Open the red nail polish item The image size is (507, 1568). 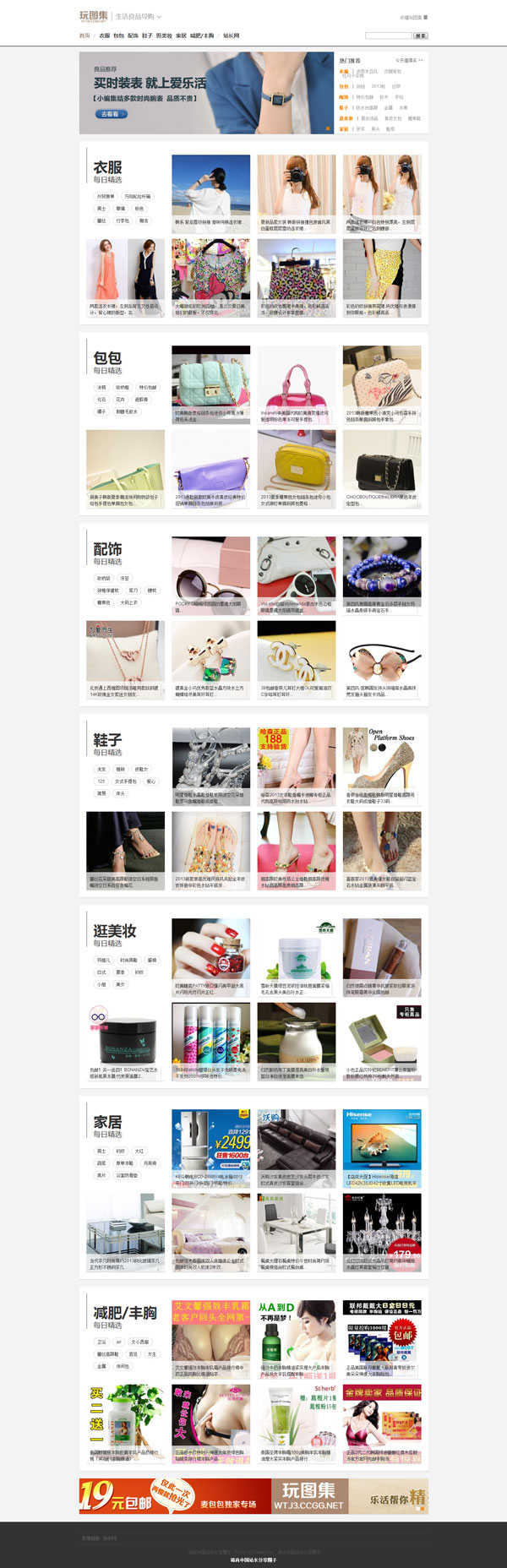coord(210,951)
